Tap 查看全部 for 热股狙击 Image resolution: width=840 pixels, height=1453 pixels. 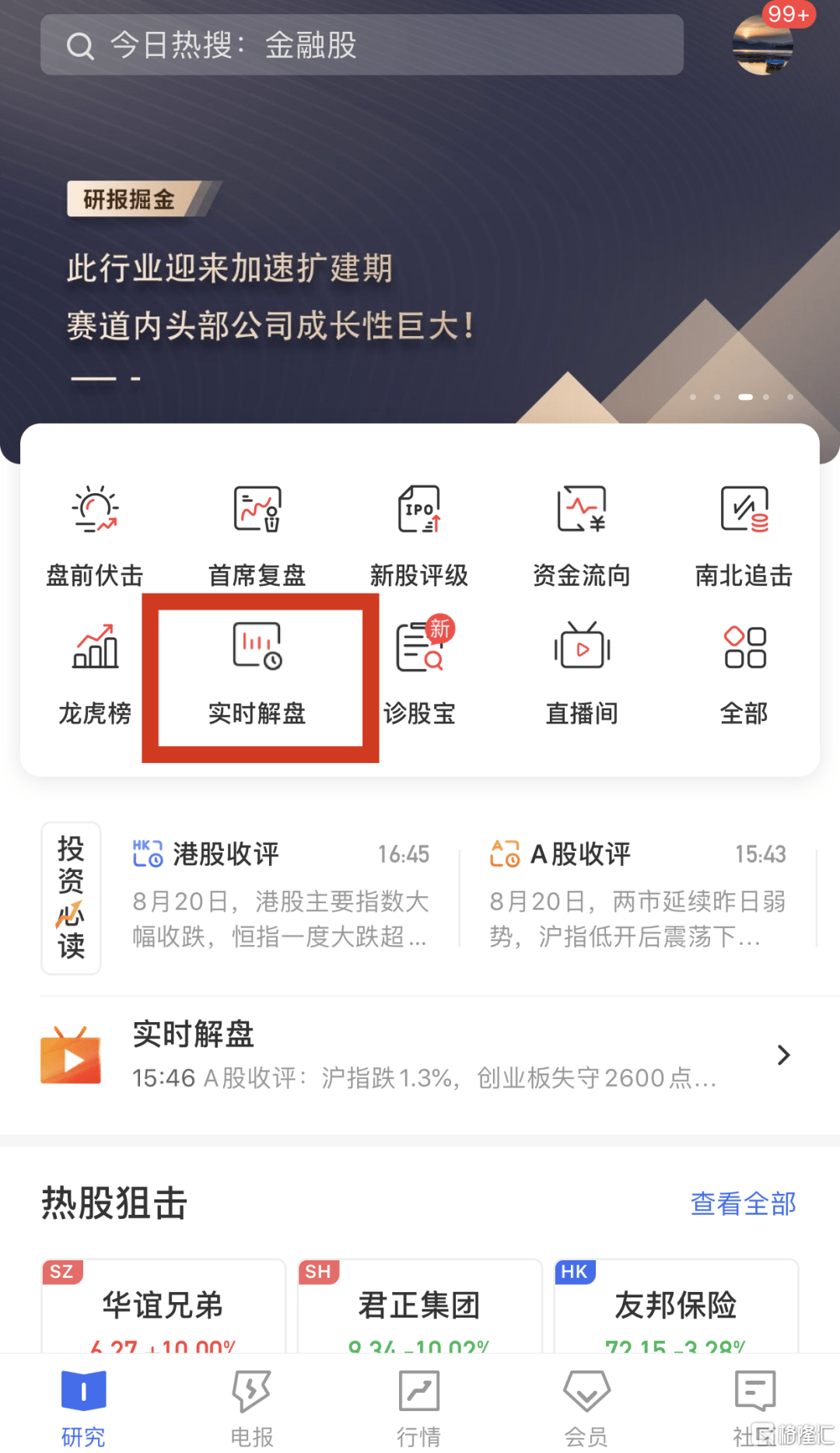(744, 1203)
